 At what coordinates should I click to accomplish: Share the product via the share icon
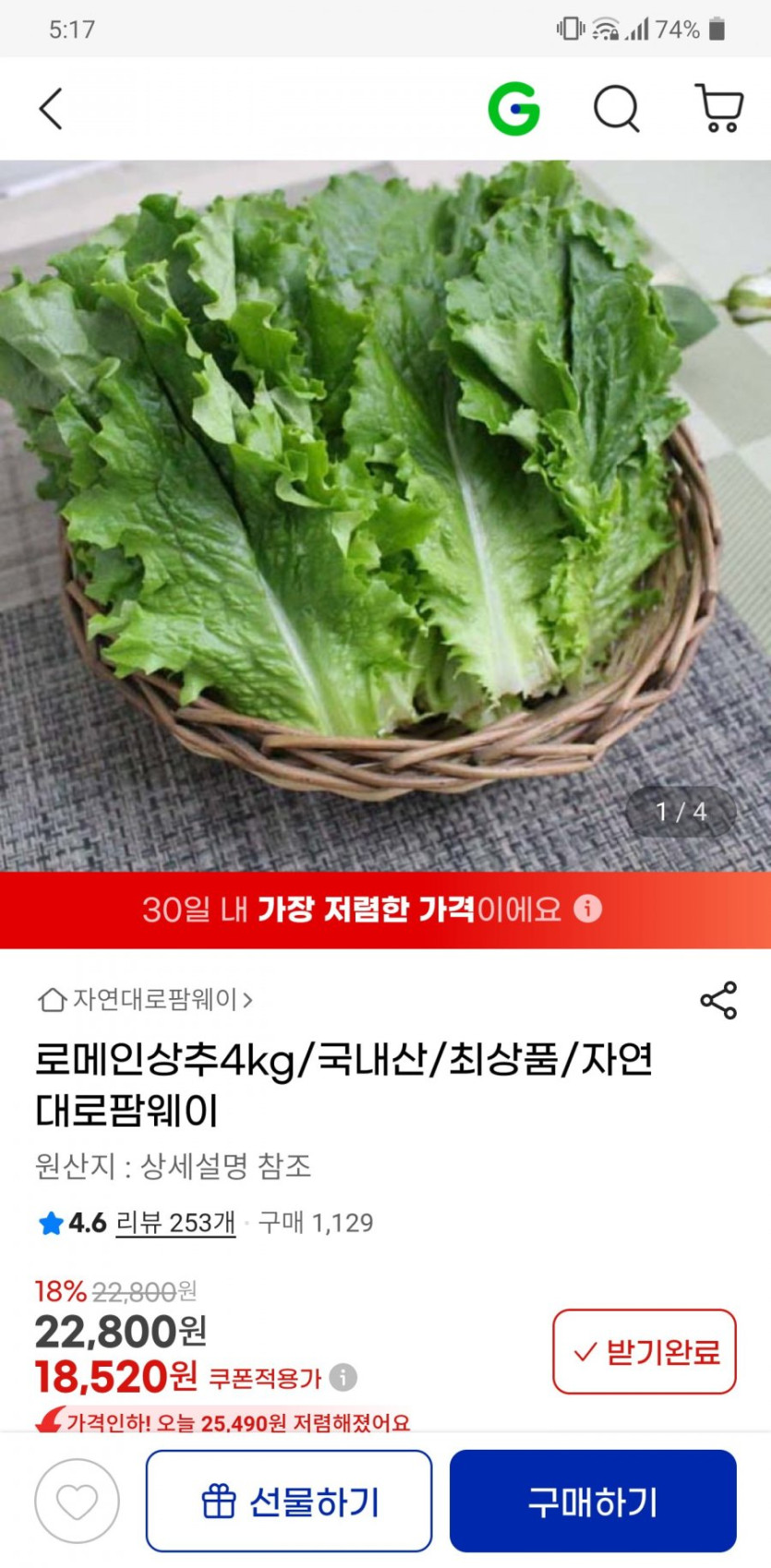click(x=718, y=997)
